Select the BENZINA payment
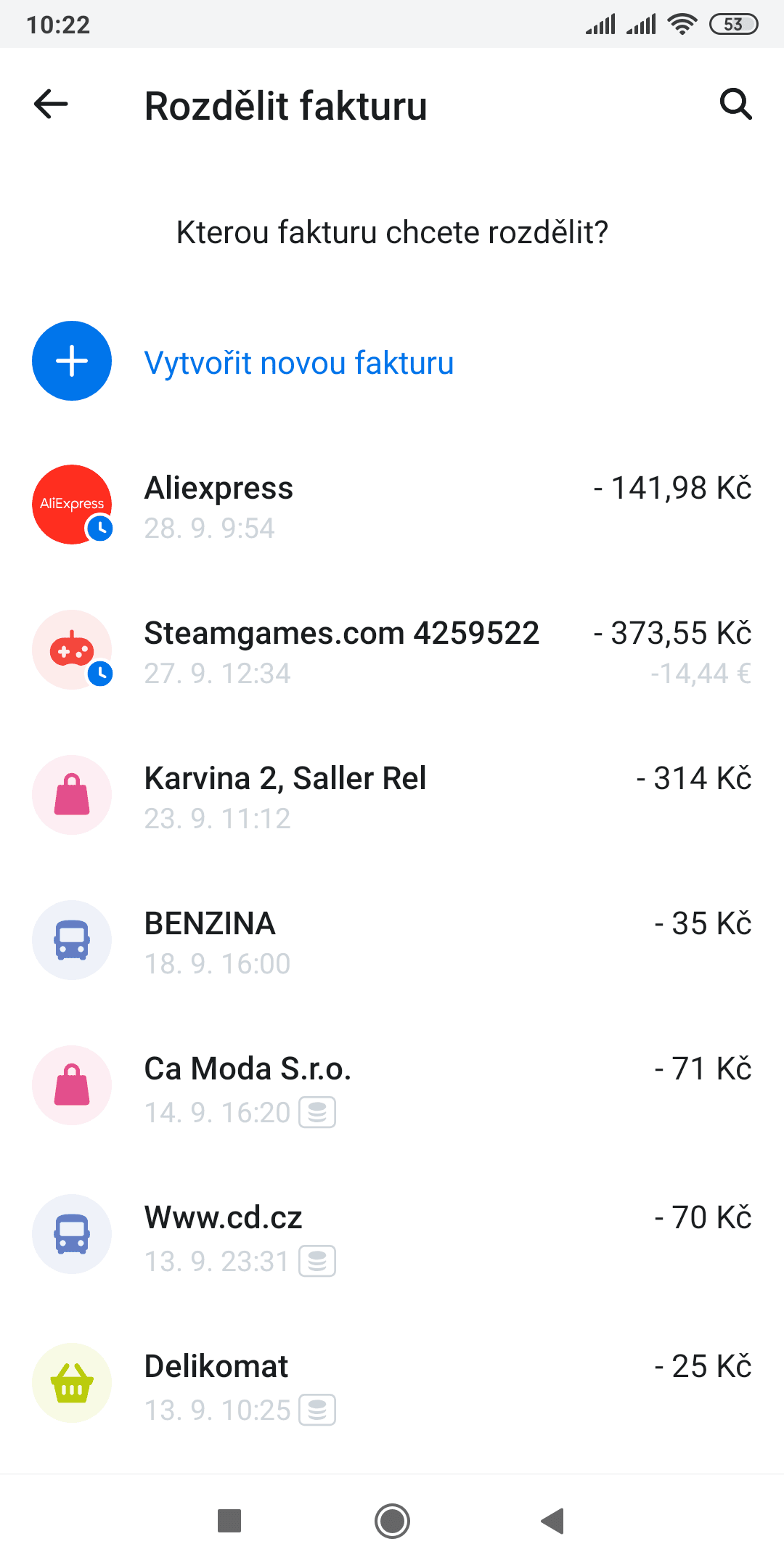The width and height of the screenshot is (784, 1568). coord(392,941)
